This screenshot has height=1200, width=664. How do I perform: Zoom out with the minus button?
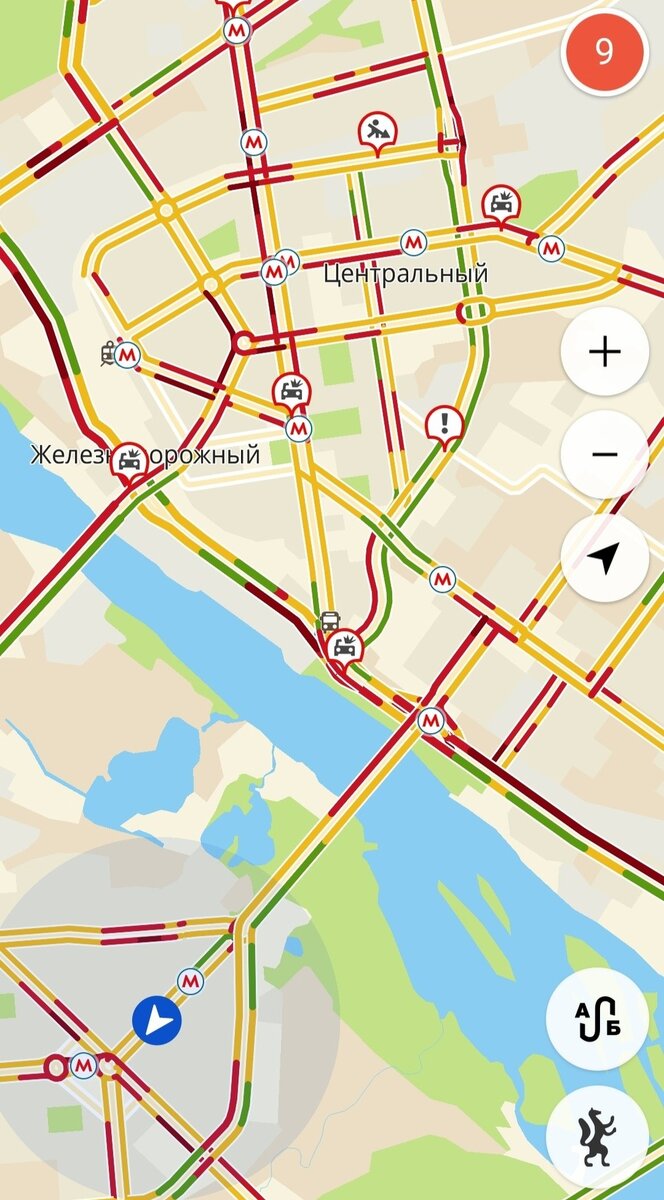[604, 455]
